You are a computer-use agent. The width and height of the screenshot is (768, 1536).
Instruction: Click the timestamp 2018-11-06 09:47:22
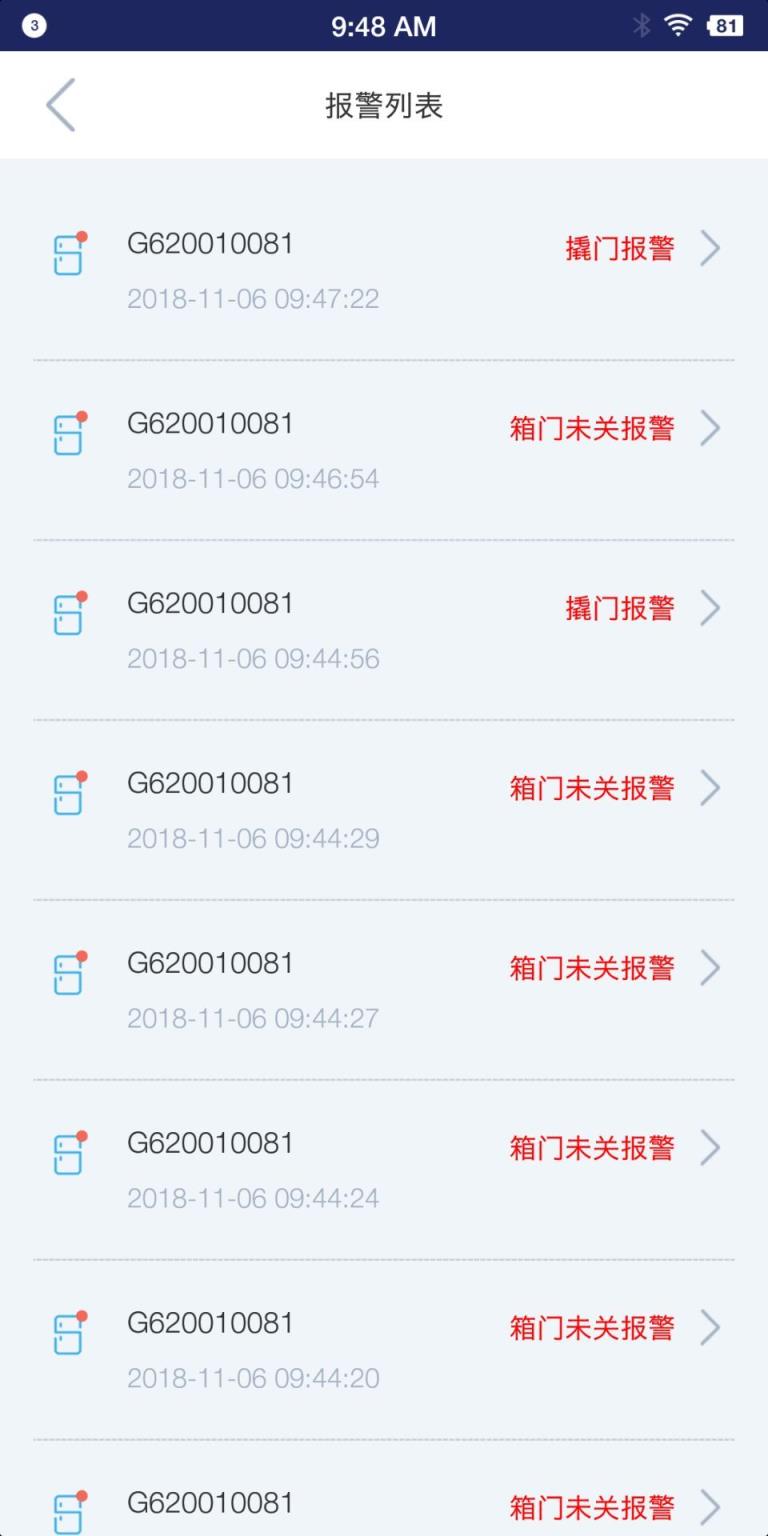(253, 298)
